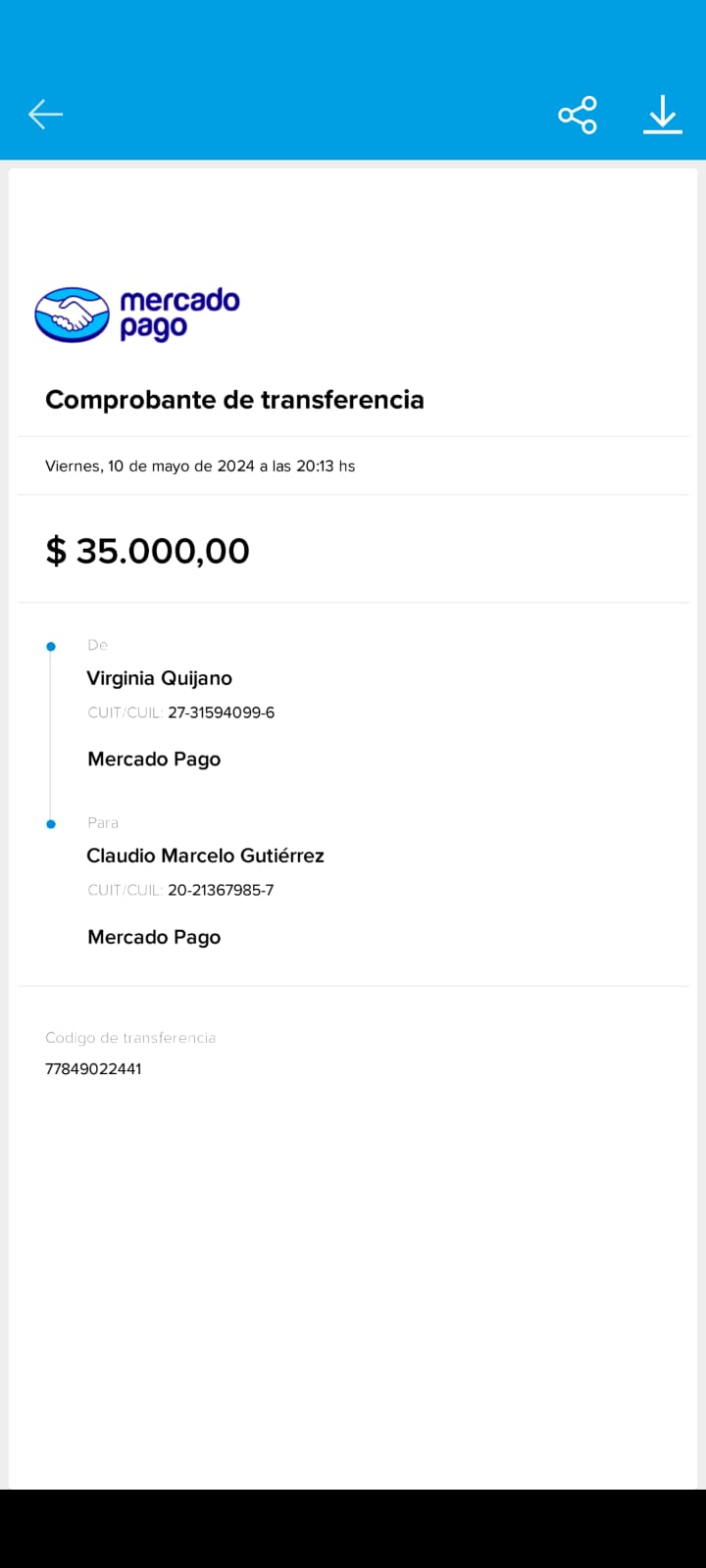Share the transfer receipt
Image resolution: width=706 pixels, height=1568 pixels.
point(578,115)
